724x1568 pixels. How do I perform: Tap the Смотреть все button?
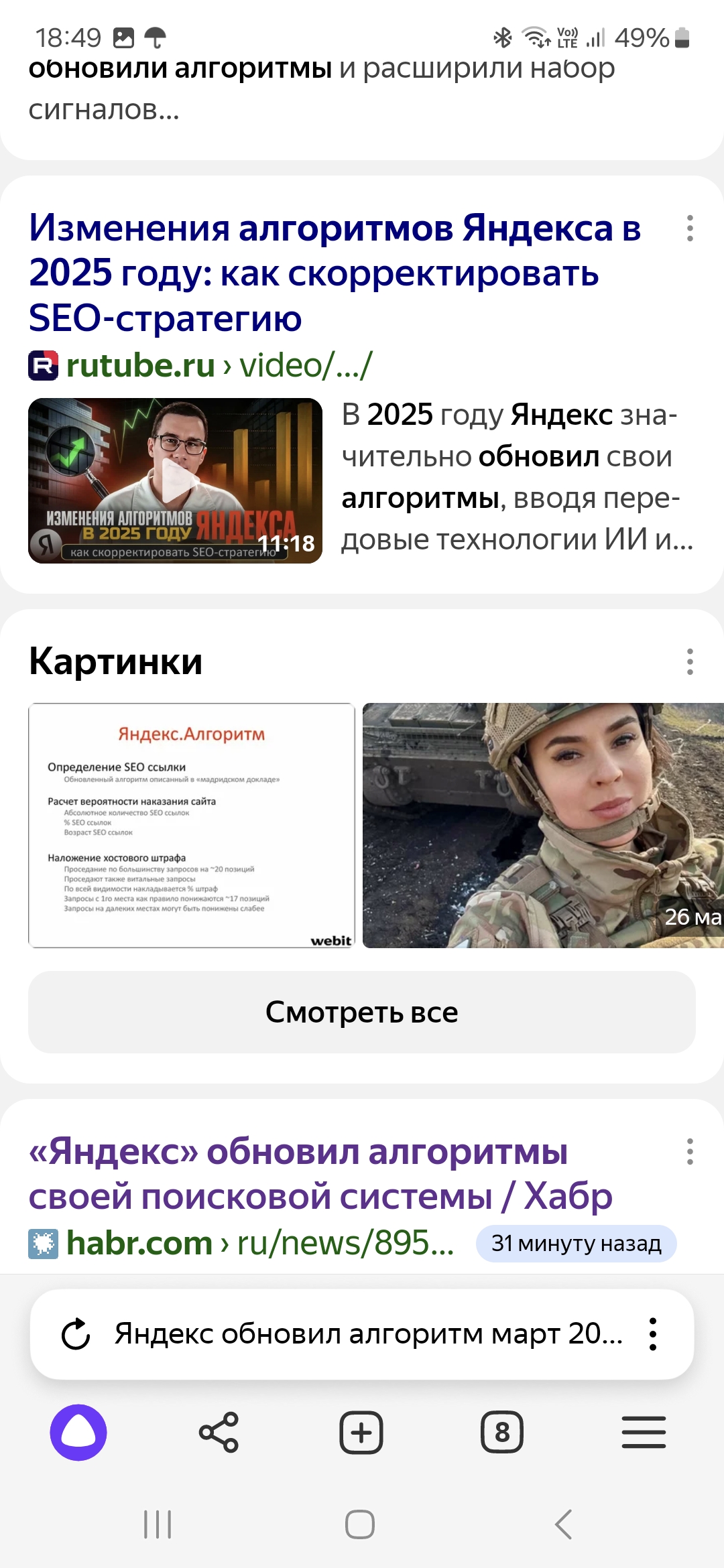(362, 1012)
